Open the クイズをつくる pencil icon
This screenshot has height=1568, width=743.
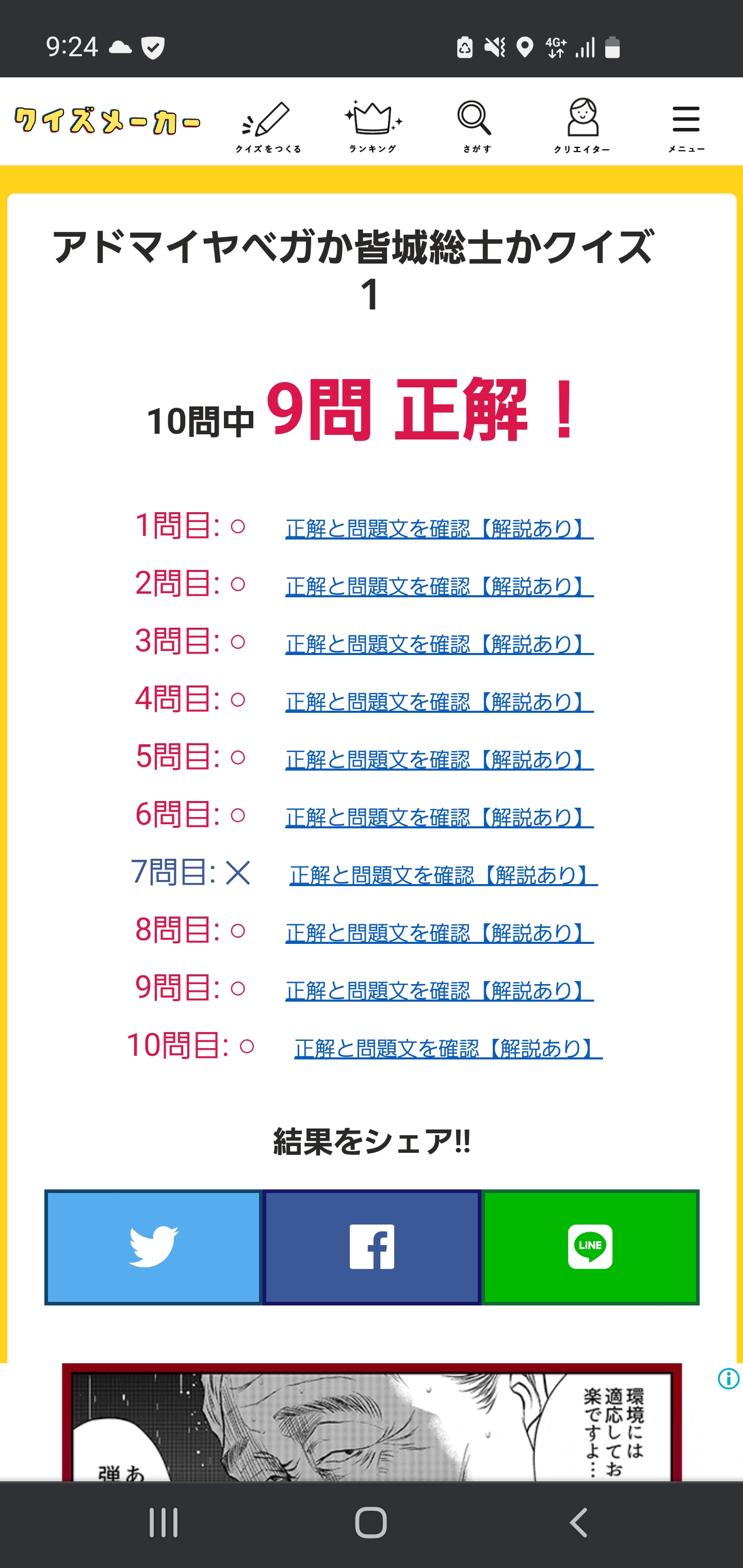pyautogui.click(x=268, y=126)
